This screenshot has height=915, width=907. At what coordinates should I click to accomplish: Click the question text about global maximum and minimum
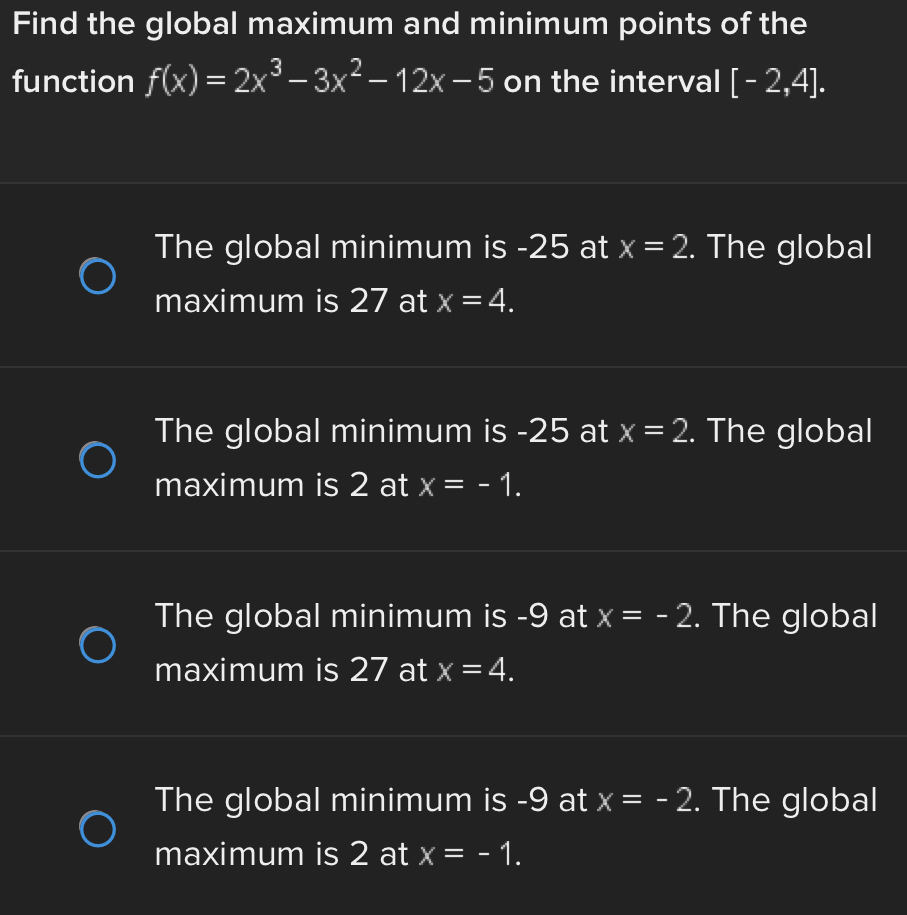[408, 23]
